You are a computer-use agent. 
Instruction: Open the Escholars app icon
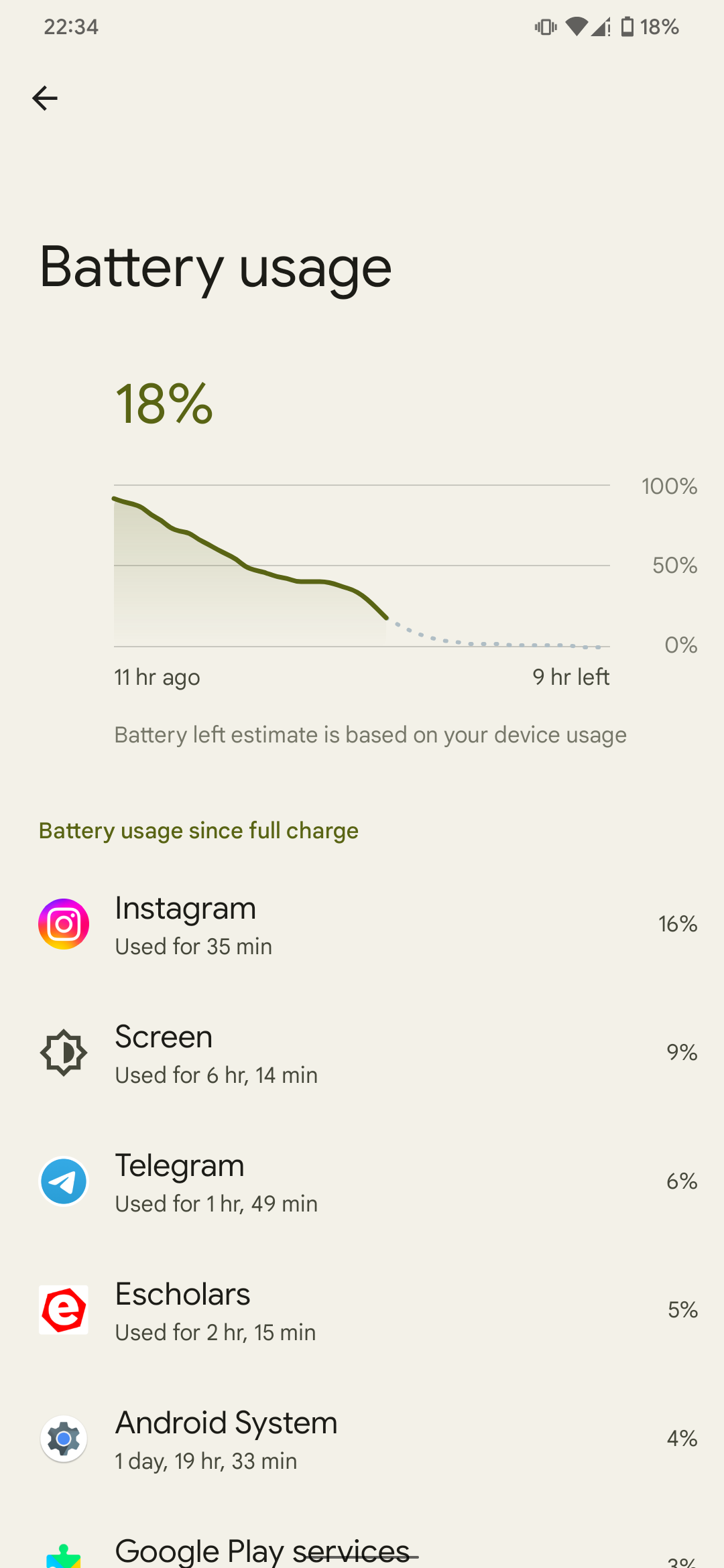64,1310
